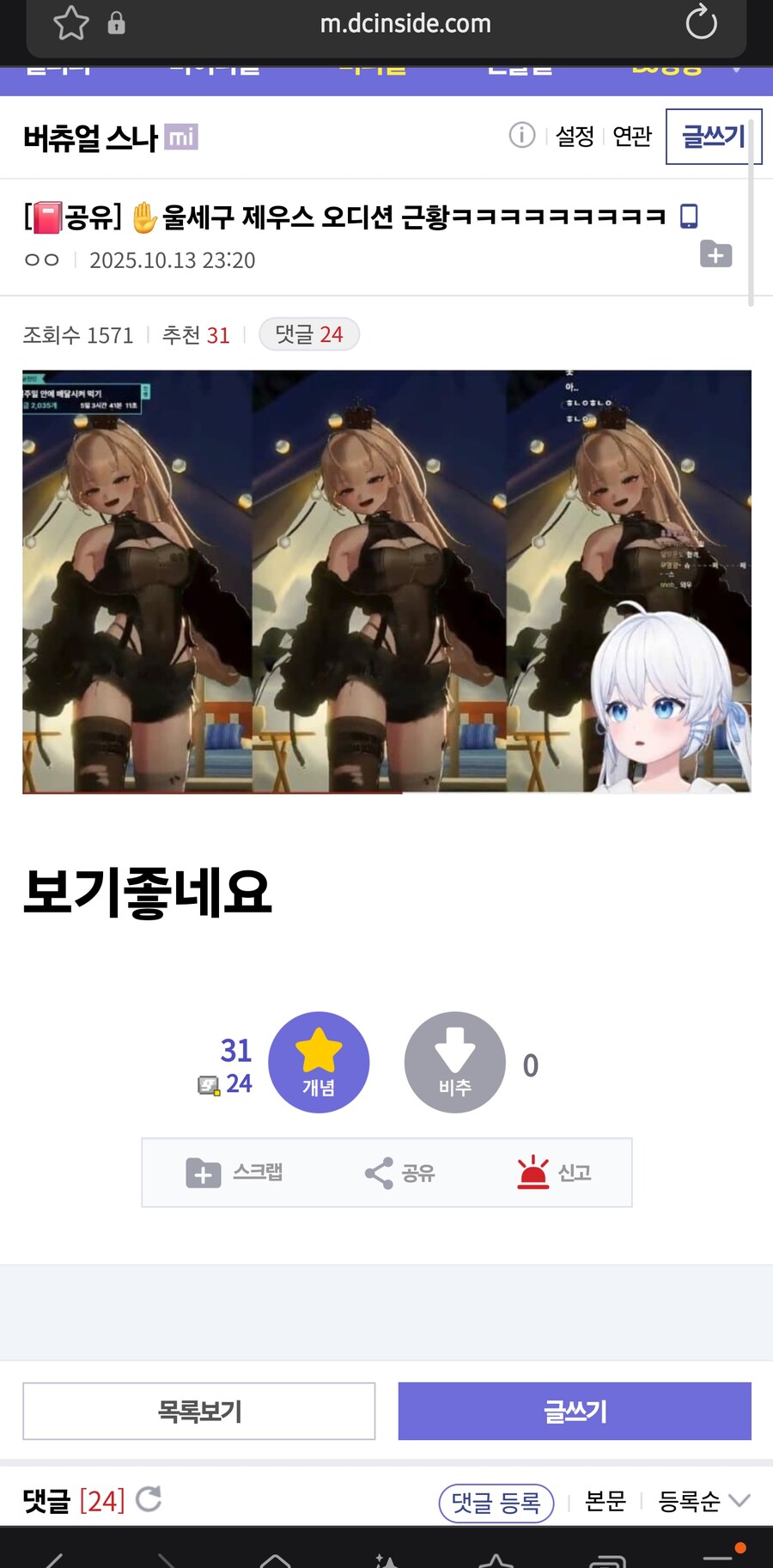Refresh the comments list
Image resolution: width=773 pixels, height=1568 pixels.
pos(149,1499)
